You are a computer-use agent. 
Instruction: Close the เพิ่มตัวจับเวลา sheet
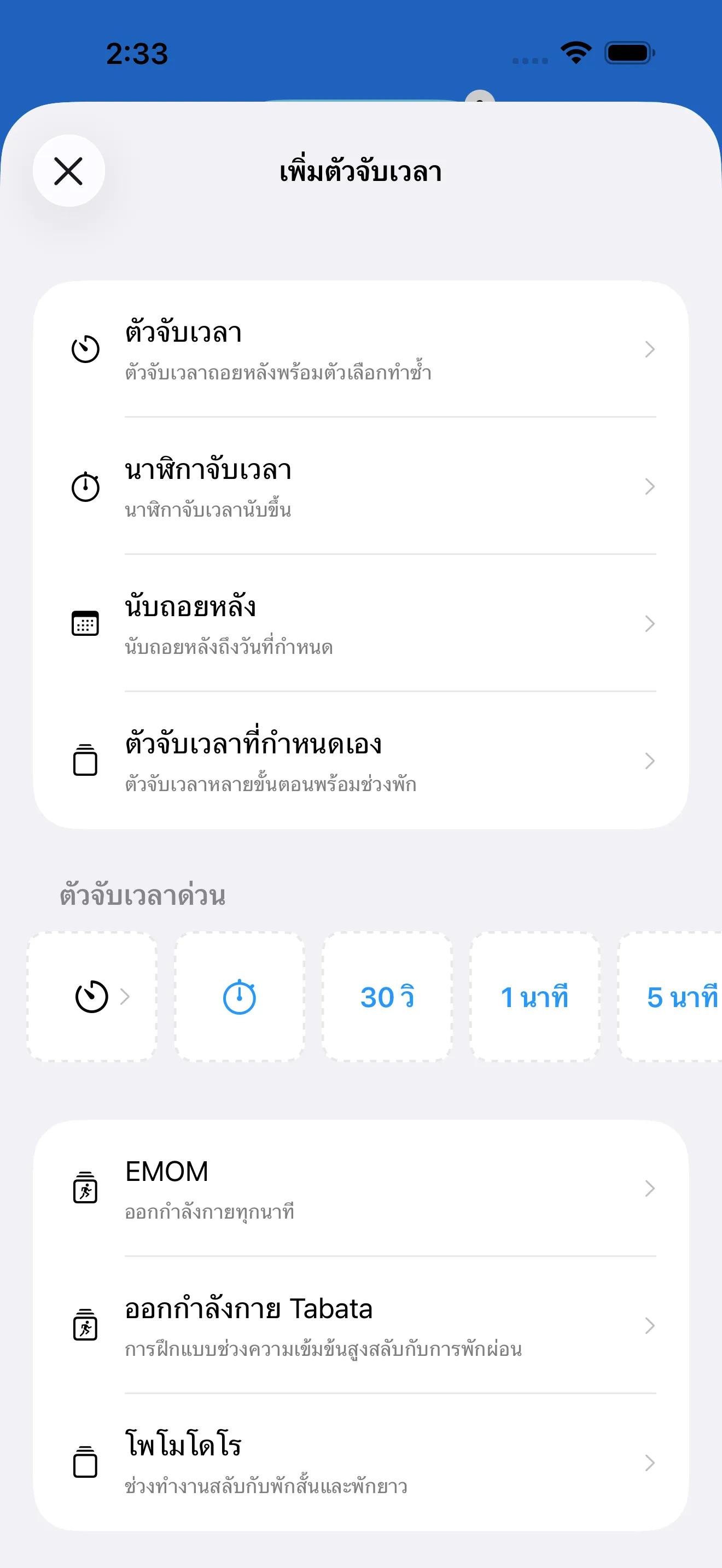69,171
